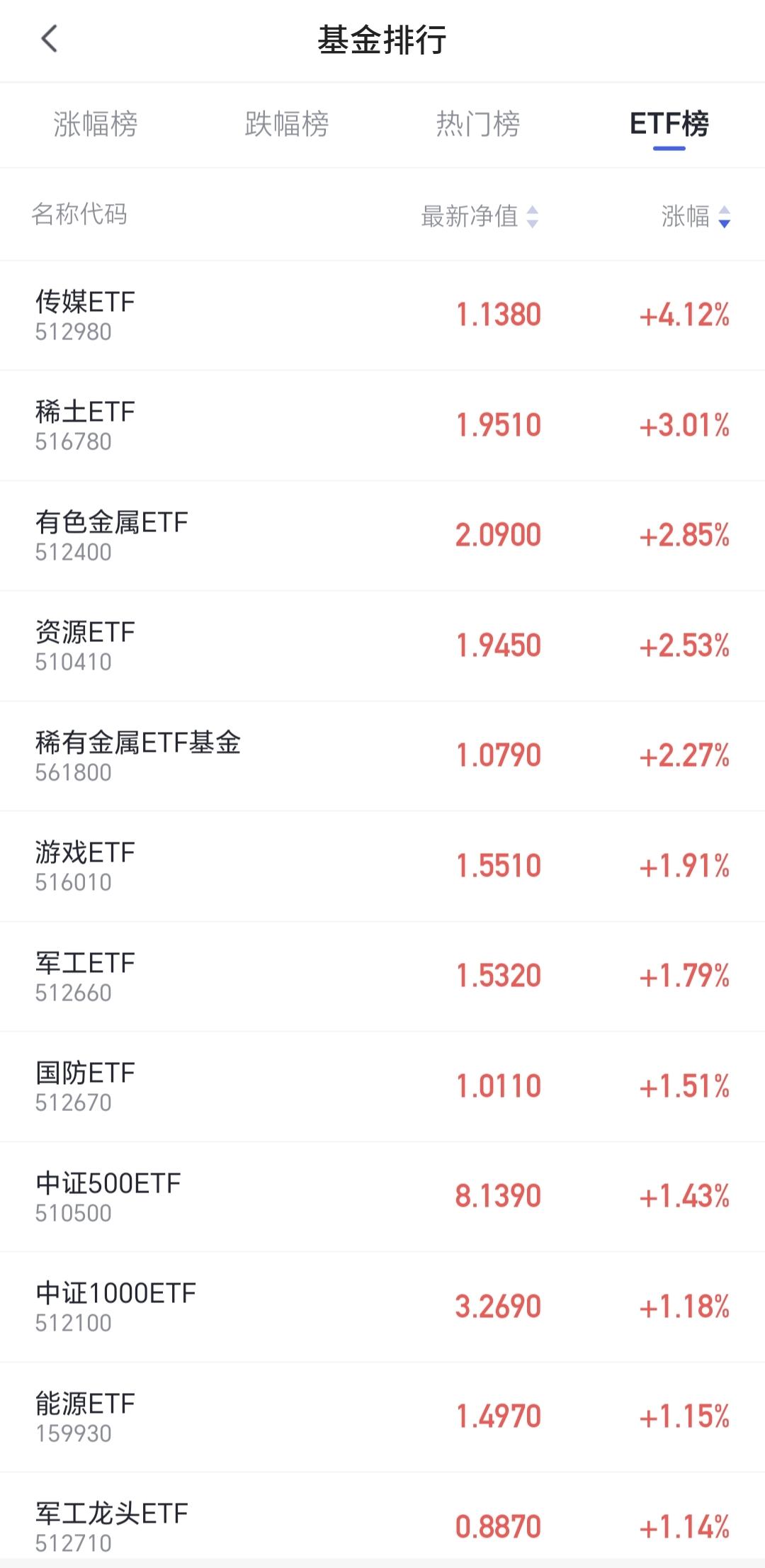Switch to the 热门榜 tab

478,125
